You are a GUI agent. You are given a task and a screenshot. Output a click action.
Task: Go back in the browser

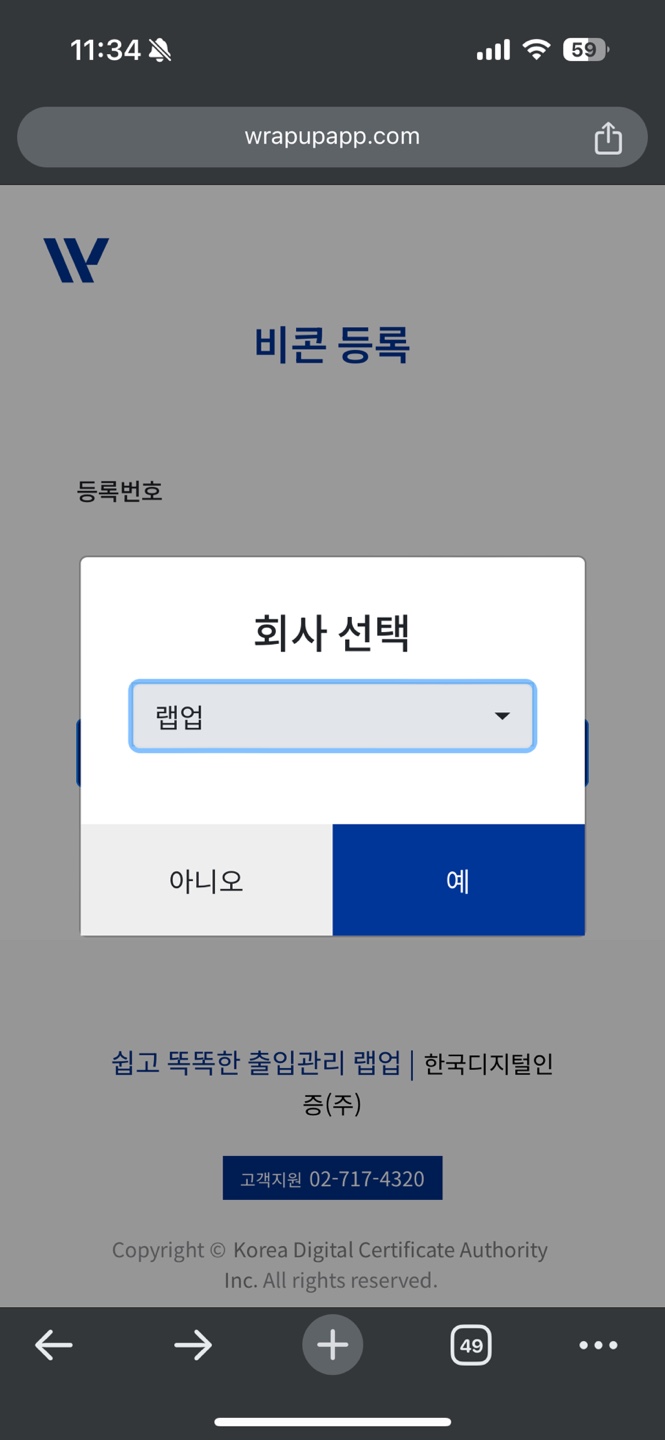[x=54, y=1345]
